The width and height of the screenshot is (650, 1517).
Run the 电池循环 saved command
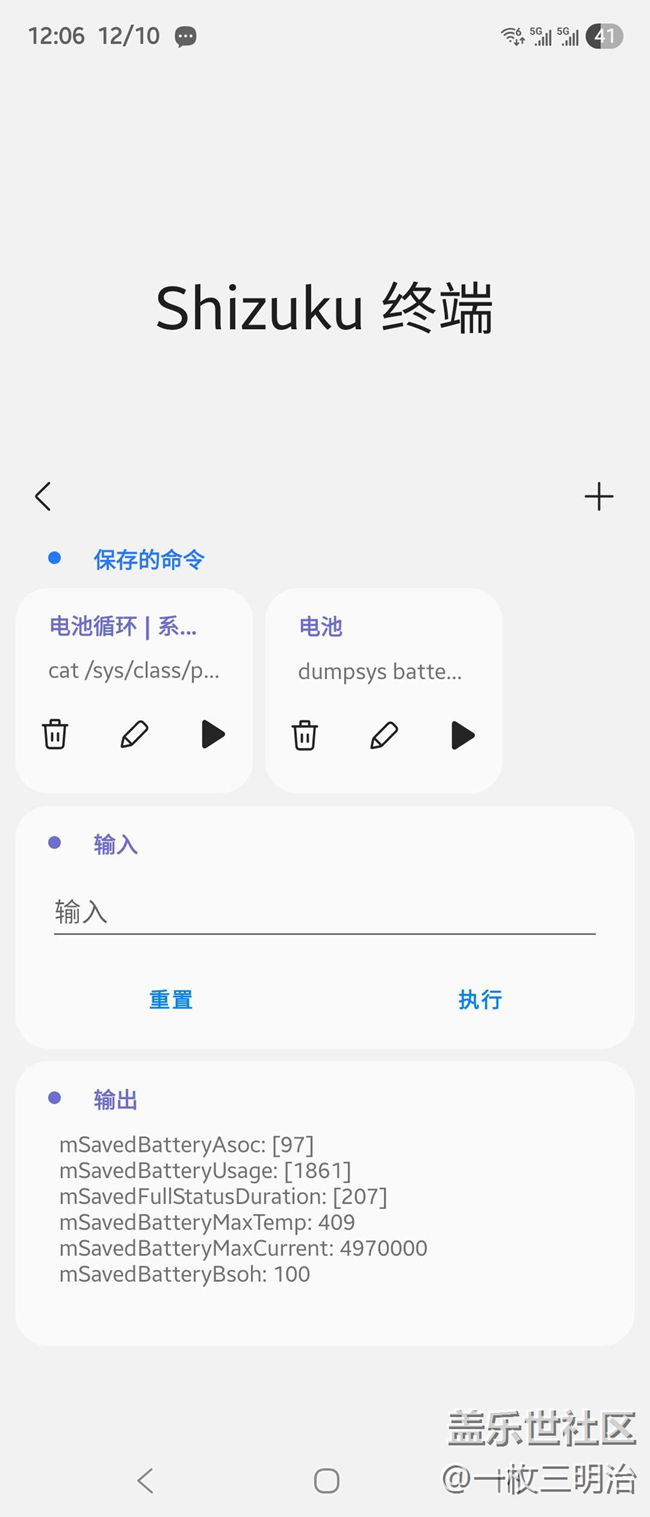[212, 735]
